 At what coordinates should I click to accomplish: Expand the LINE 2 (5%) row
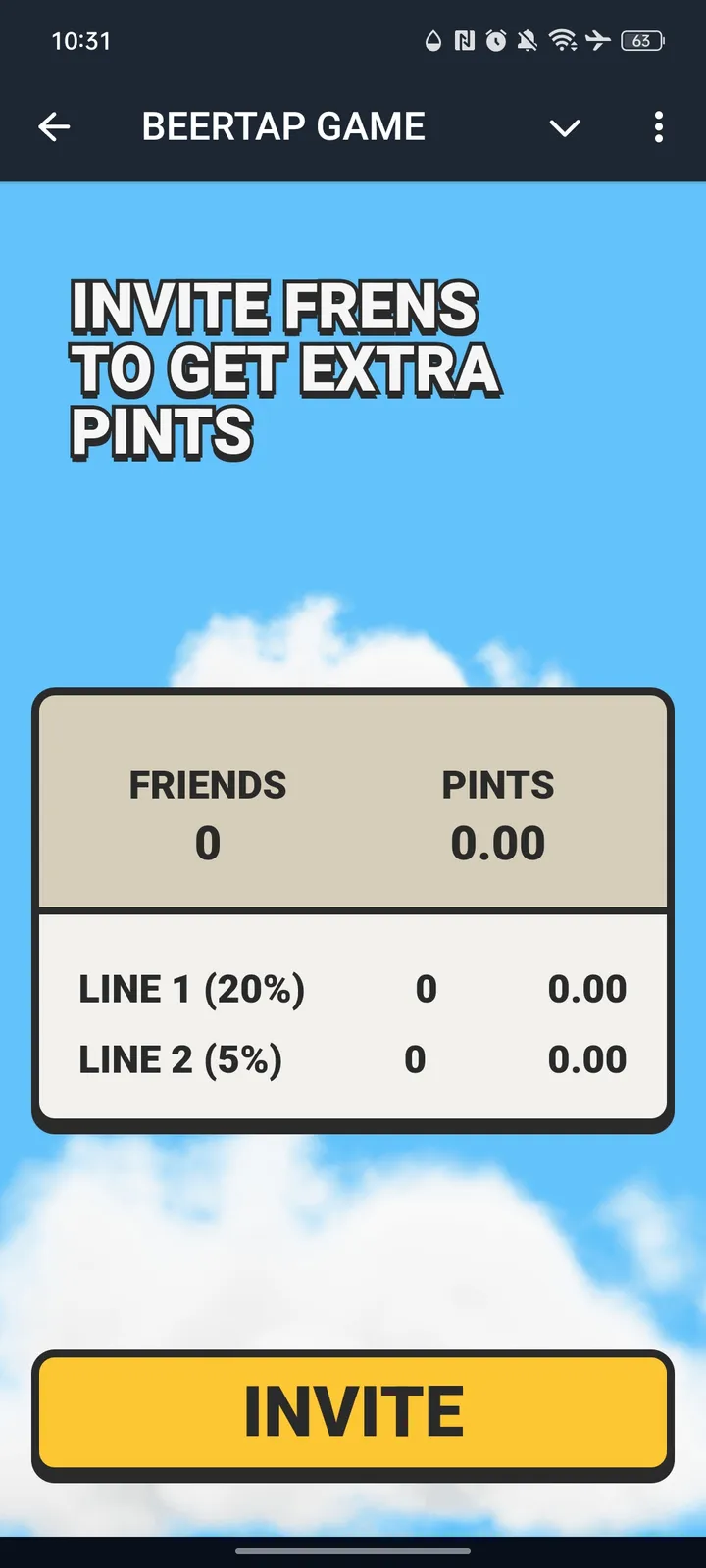pos(181,1058)
